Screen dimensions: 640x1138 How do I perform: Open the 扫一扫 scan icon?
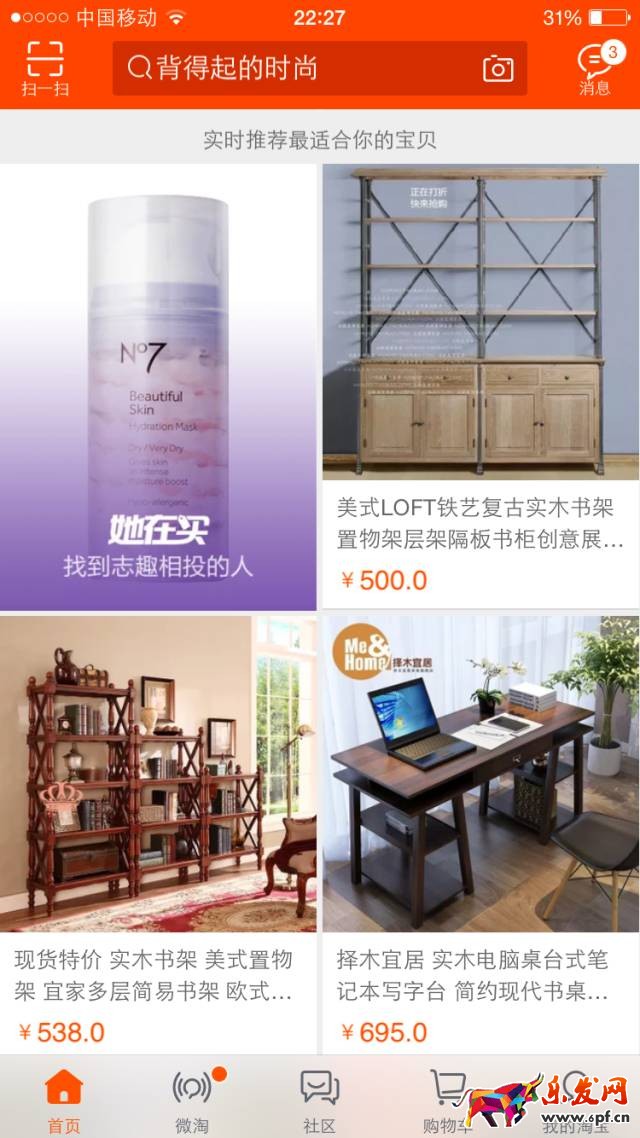(x=45, y=68)
